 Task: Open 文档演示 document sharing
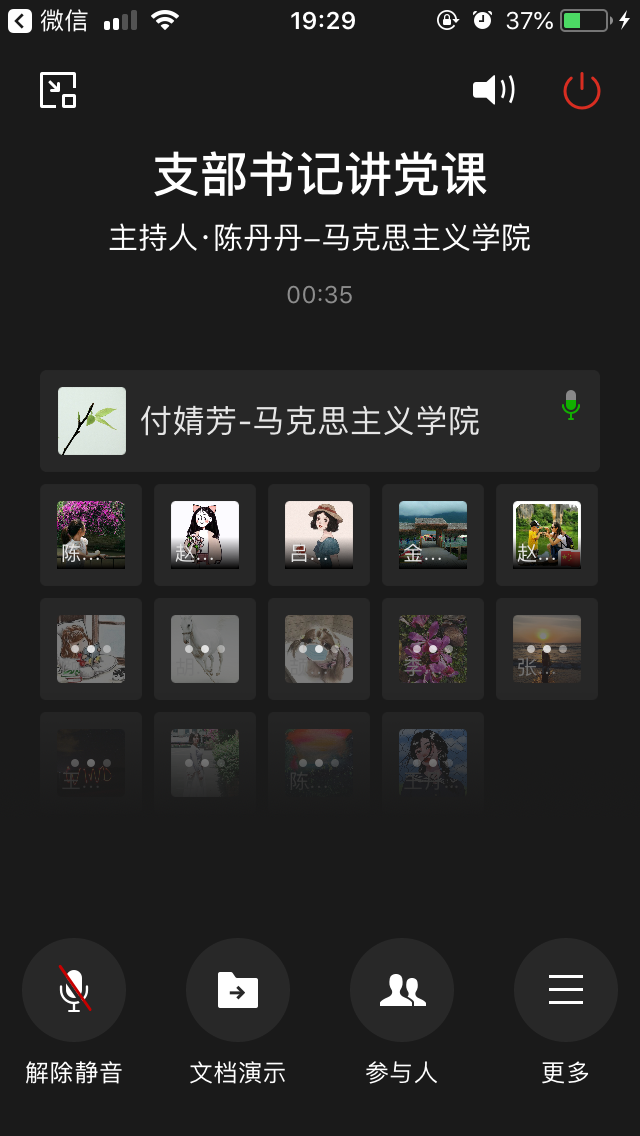pyautogui.click(x=238, y=990)
